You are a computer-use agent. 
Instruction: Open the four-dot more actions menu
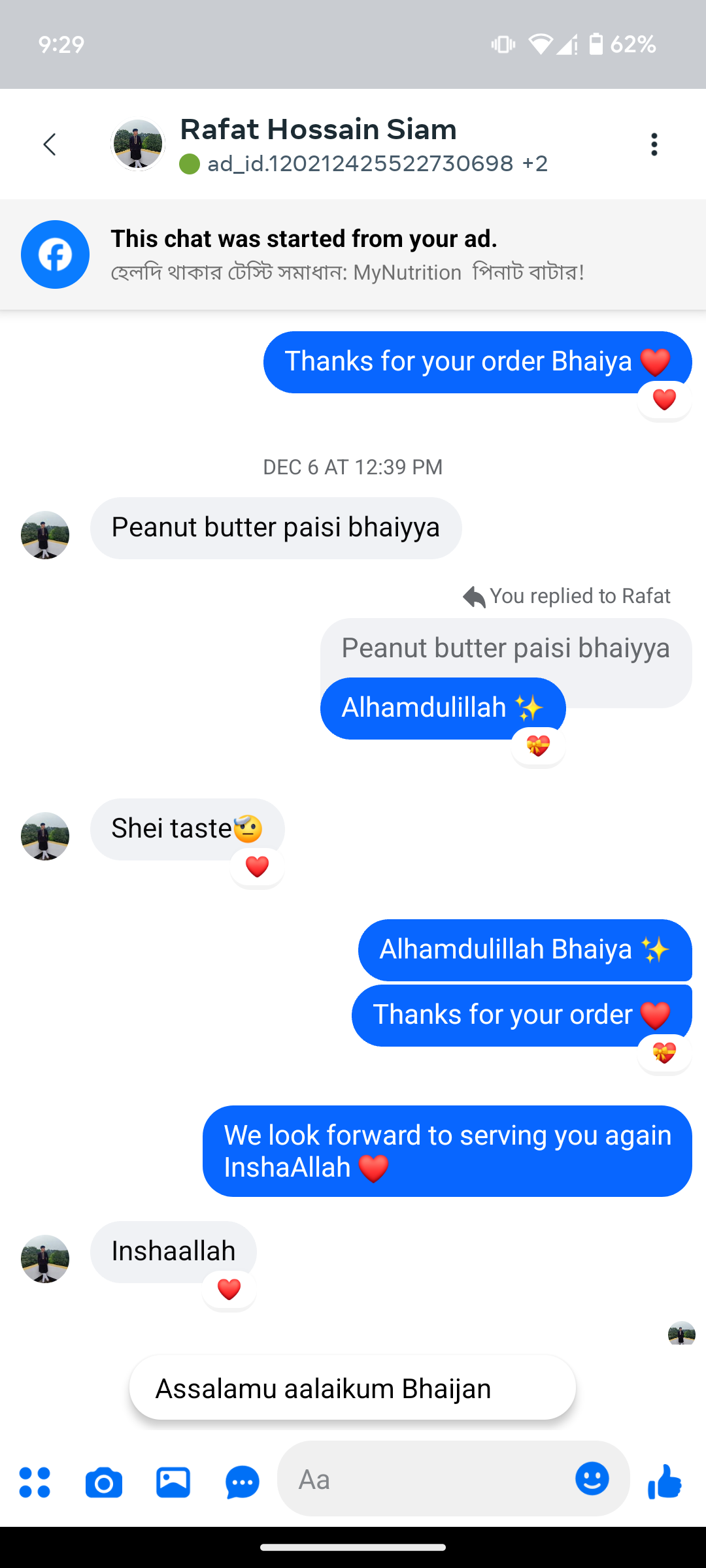[x=35, y=1482]
